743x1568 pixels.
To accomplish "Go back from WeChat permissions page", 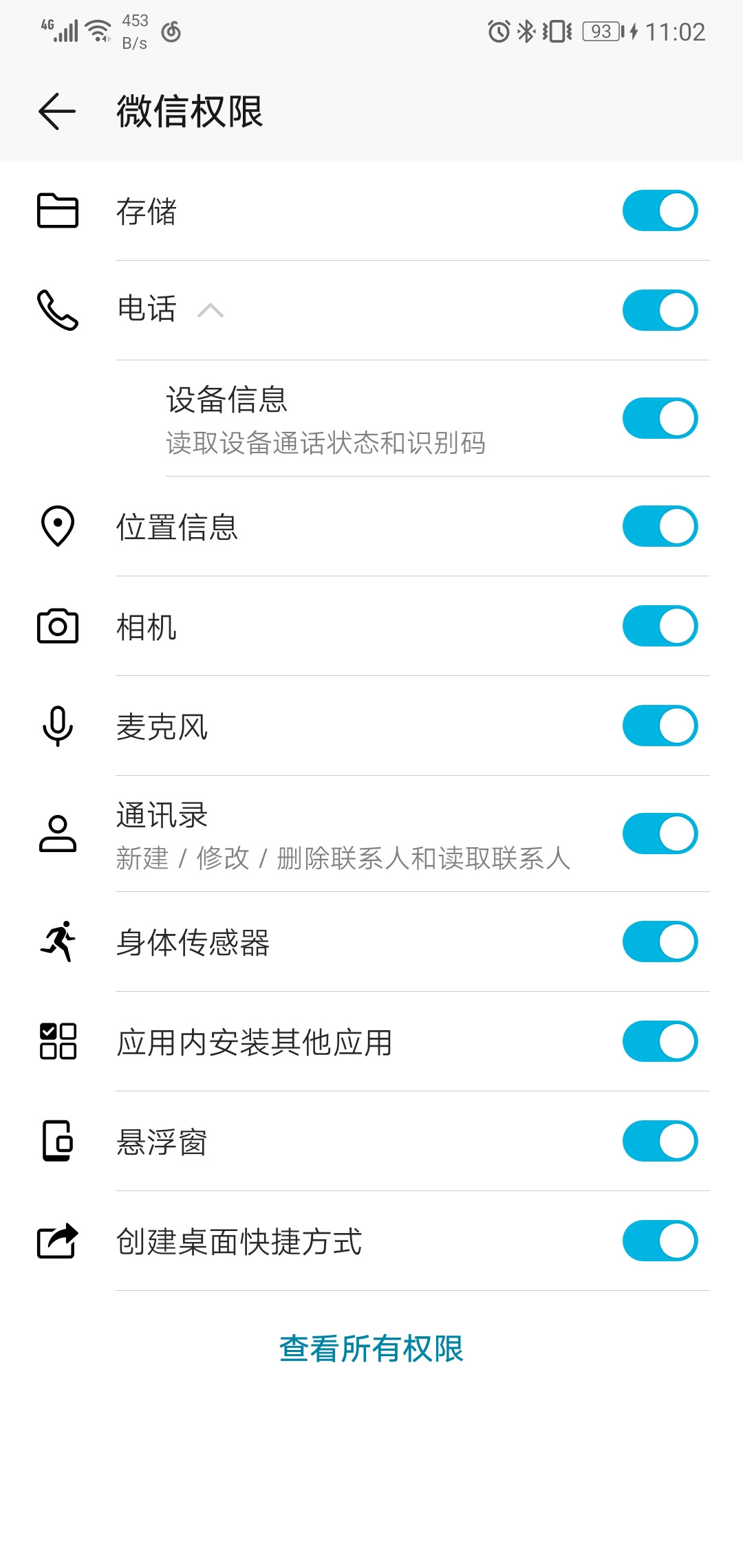I will pos(57,111).
